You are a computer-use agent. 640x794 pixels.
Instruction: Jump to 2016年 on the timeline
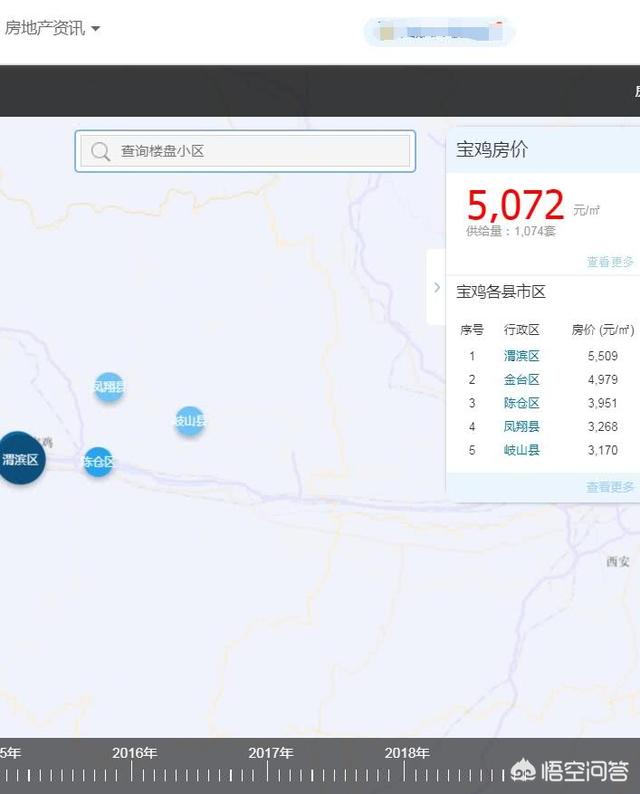[134, 753]
